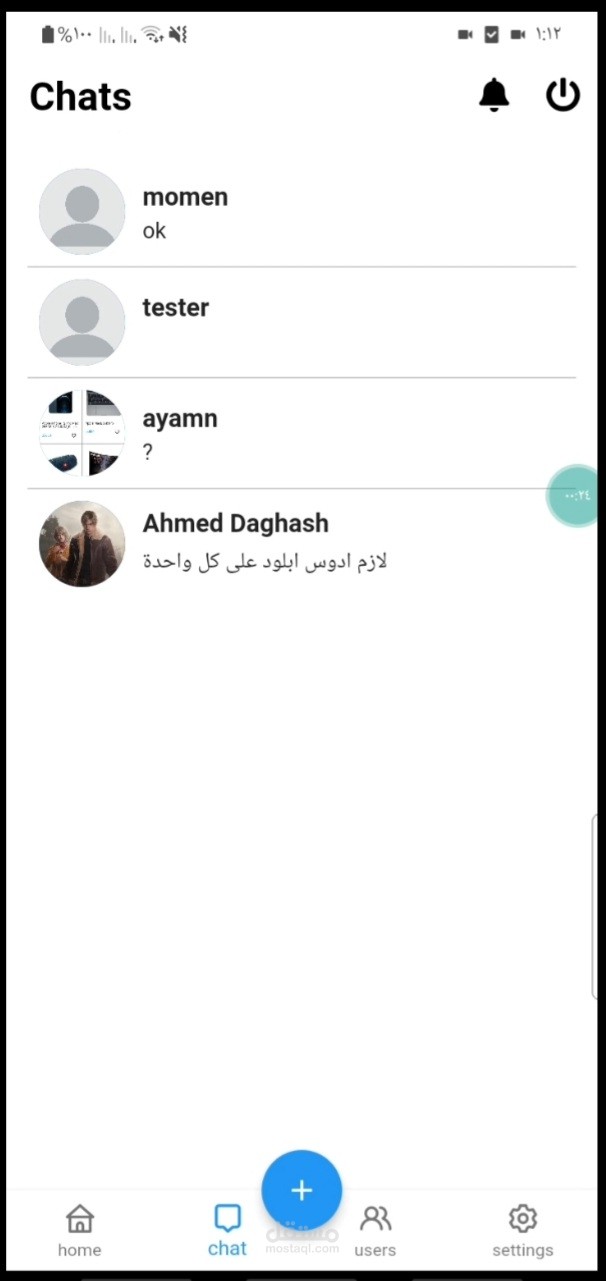Start a new chat with the plus button

click(302, 1190)
